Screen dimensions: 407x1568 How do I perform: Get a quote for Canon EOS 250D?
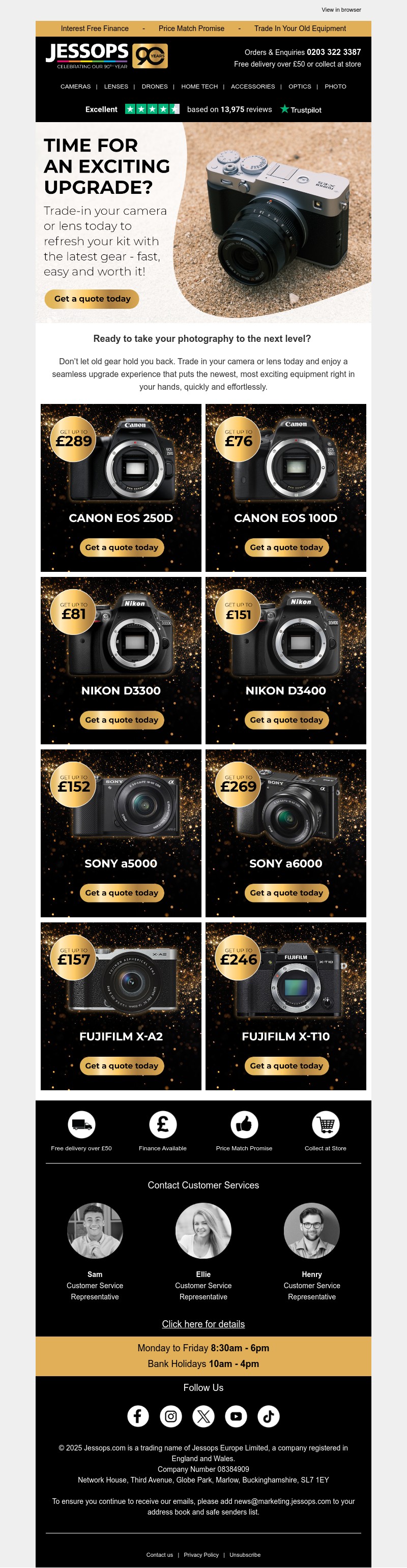tap(122, 547)
